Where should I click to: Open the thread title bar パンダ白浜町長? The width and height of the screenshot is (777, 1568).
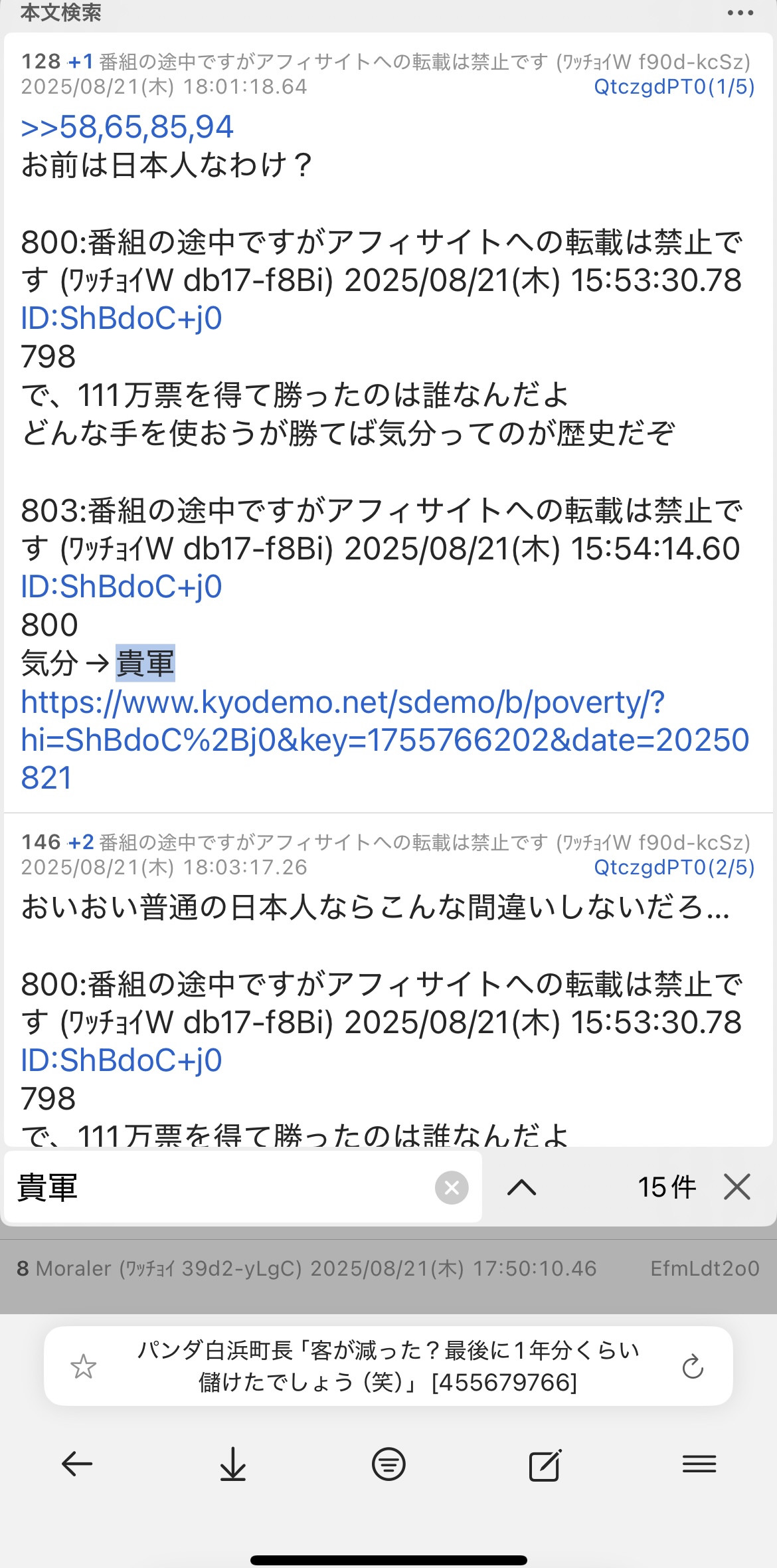[388, 1367]
